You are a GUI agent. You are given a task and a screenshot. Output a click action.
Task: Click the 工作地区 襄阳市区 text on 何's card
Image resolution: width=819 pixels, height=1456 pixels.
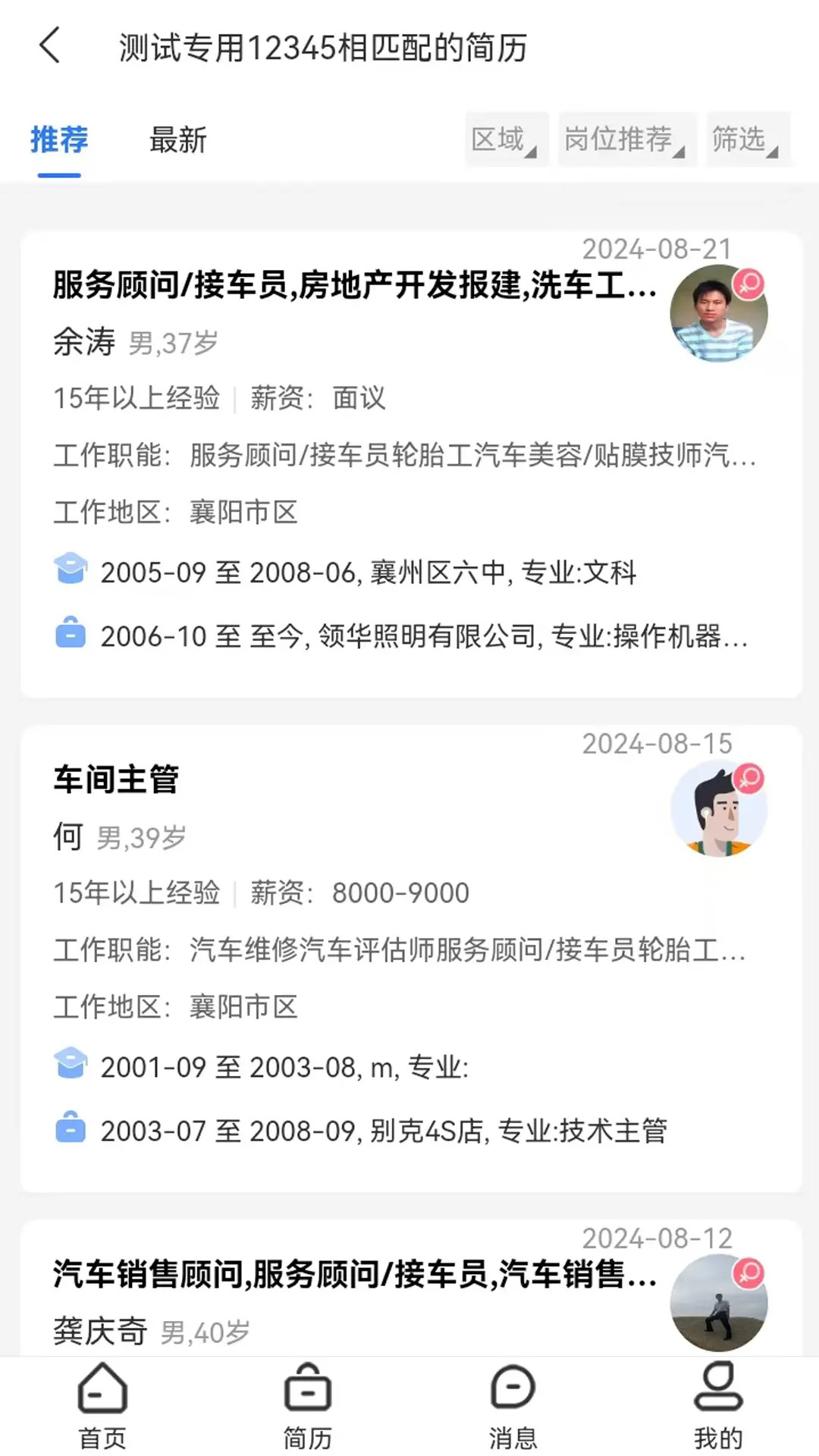[176, 1006]
